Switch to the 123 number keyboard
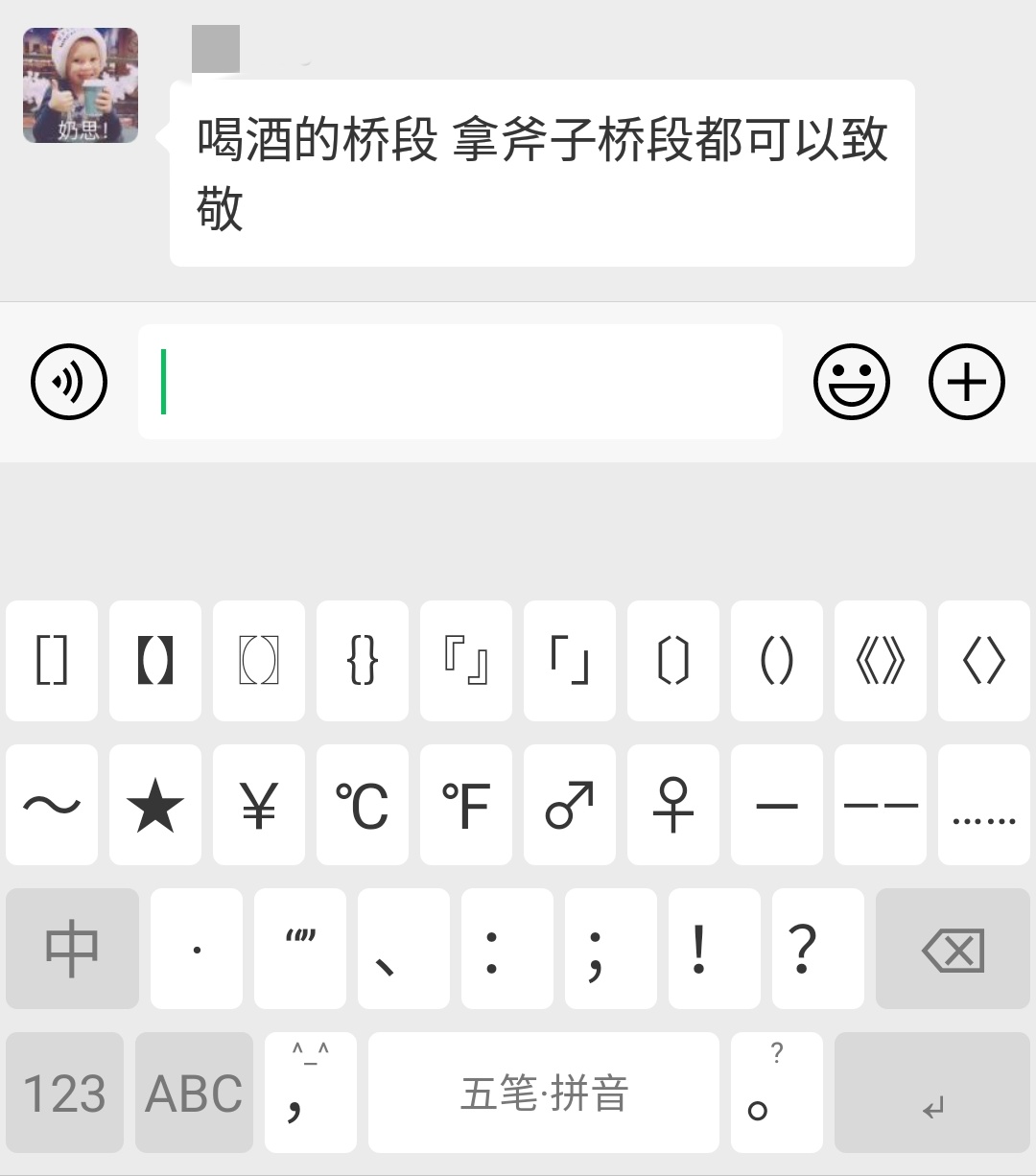This screenshot has width=1036, height=1176. [64, 1093]
